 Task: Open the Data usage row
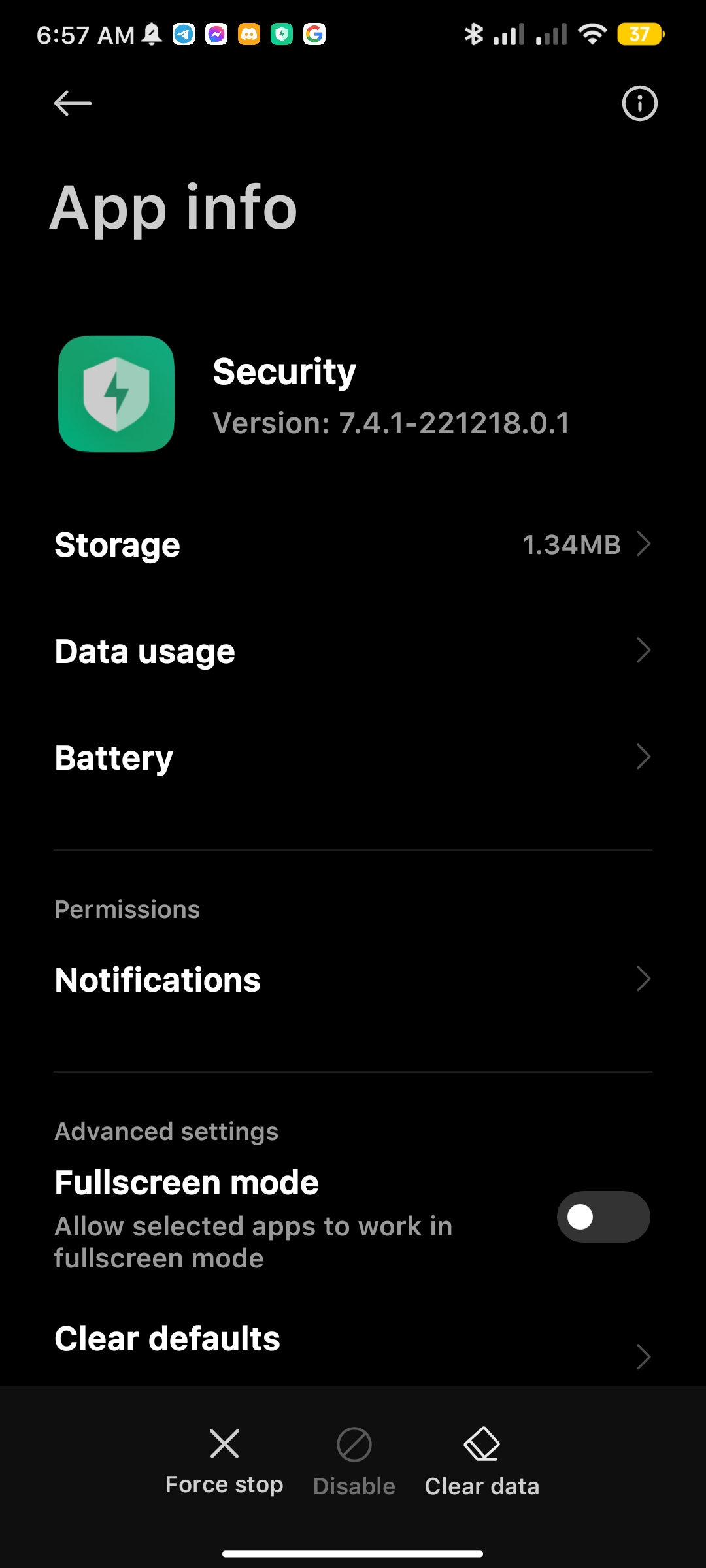click(353, 651)
